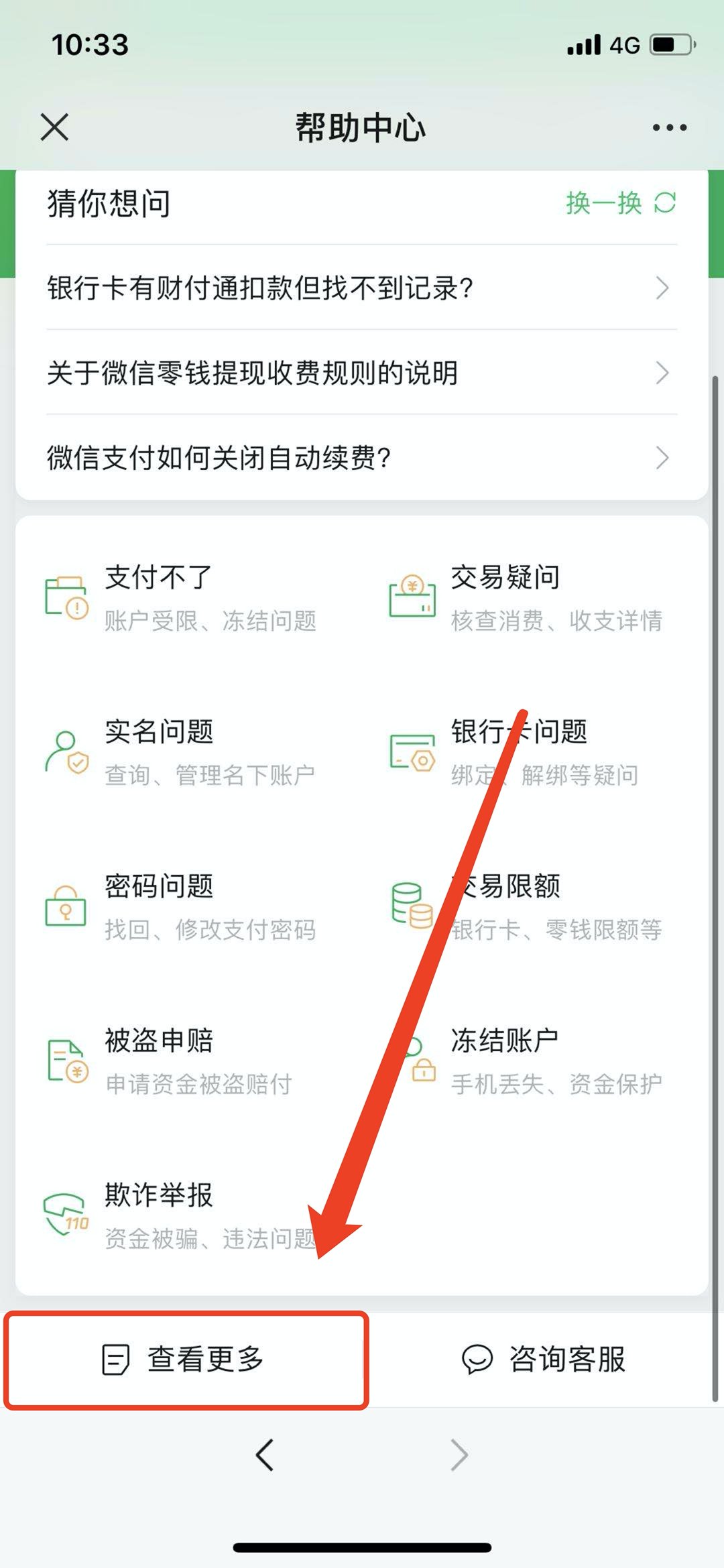Open 实名问题 help topic
The height and width of the screenshot is (1568, 724).
click(x=181, y=752)
